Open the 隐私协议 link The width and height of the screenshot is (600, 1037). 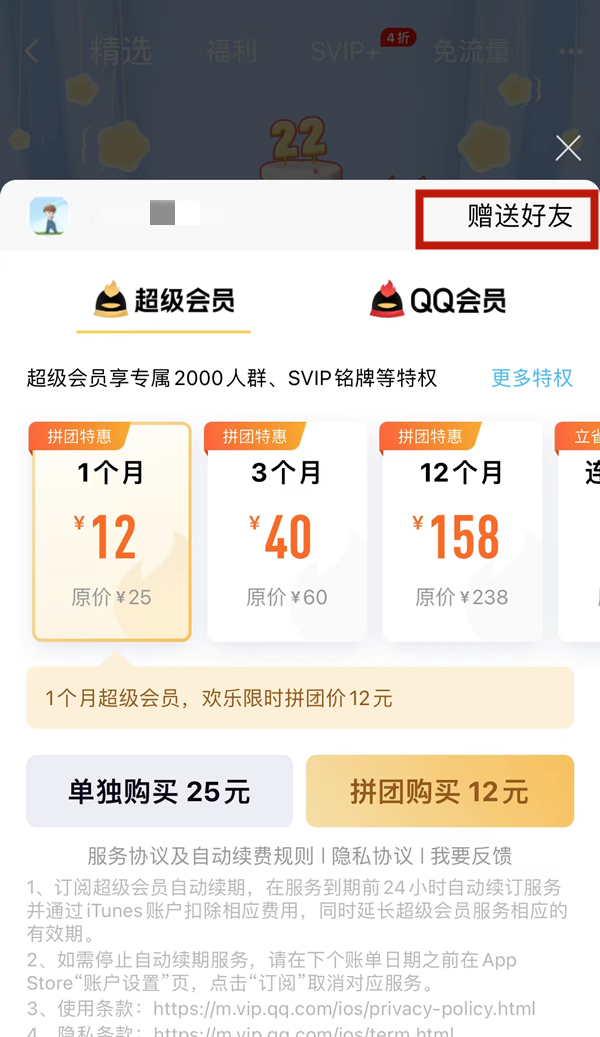pyautogui.click(x=372, y=856)
